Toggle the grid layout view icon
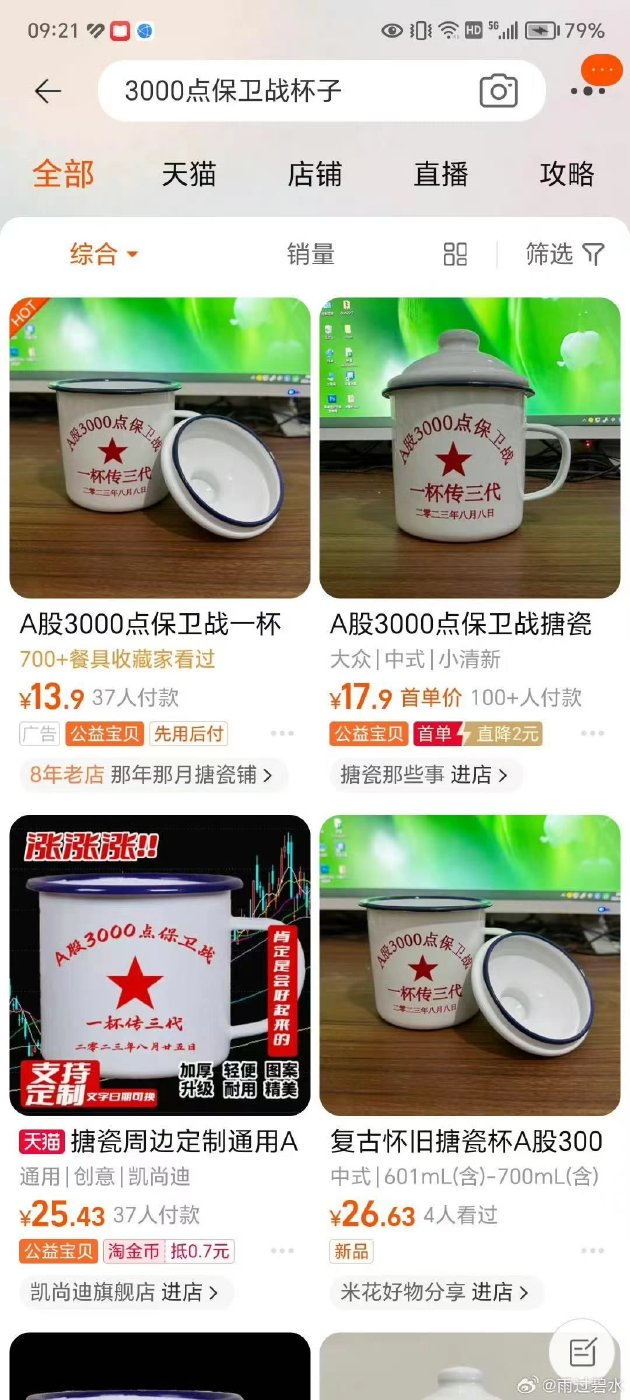 pos(455,254)
